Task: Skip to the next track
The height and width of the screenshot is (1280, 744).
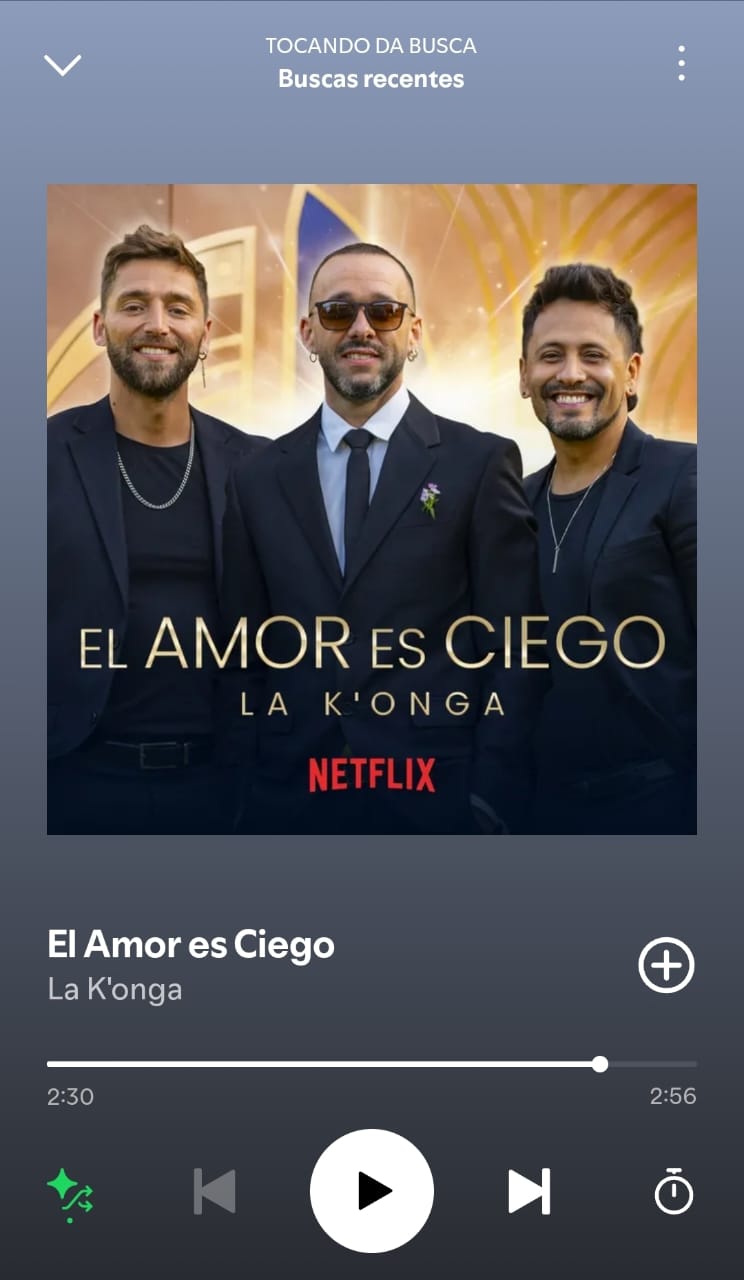Action: point(528,1190)
